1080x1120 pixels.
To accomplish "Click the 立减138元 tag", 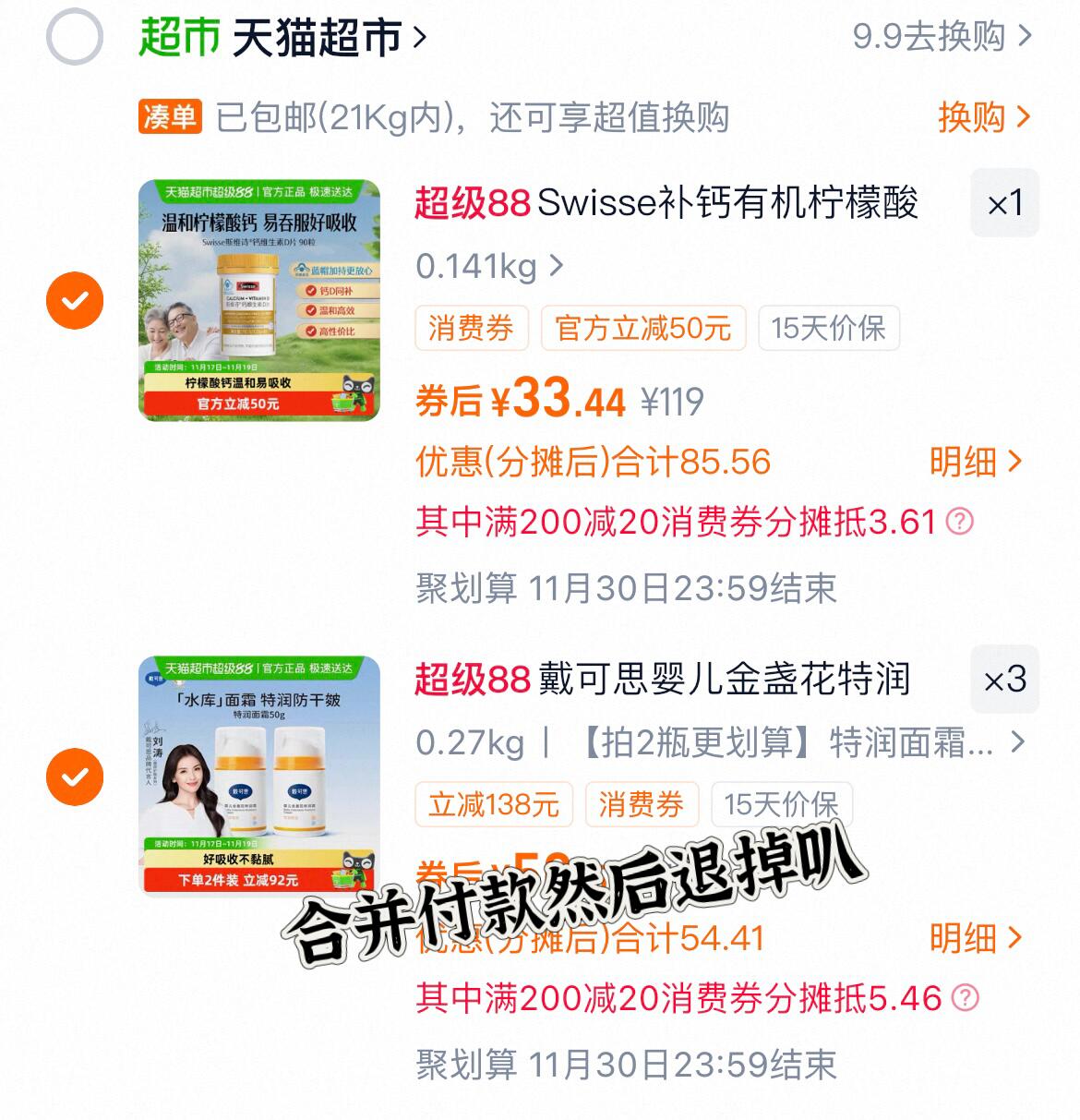I will (x=493, y=804).
